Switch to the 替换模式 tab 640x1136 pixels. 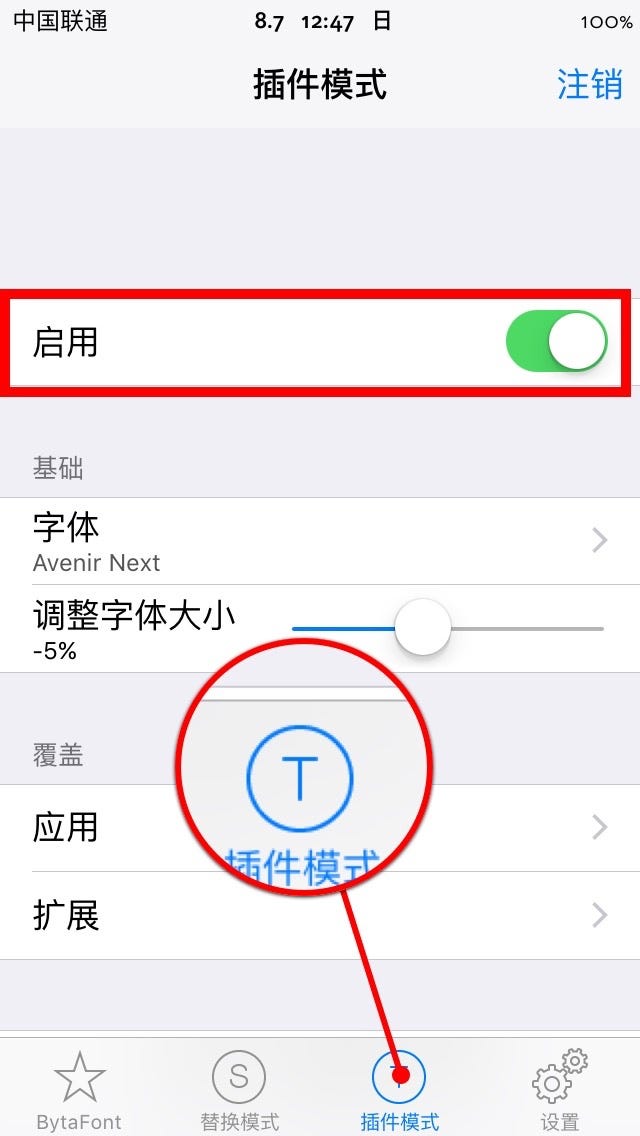tap(239, 1090)
